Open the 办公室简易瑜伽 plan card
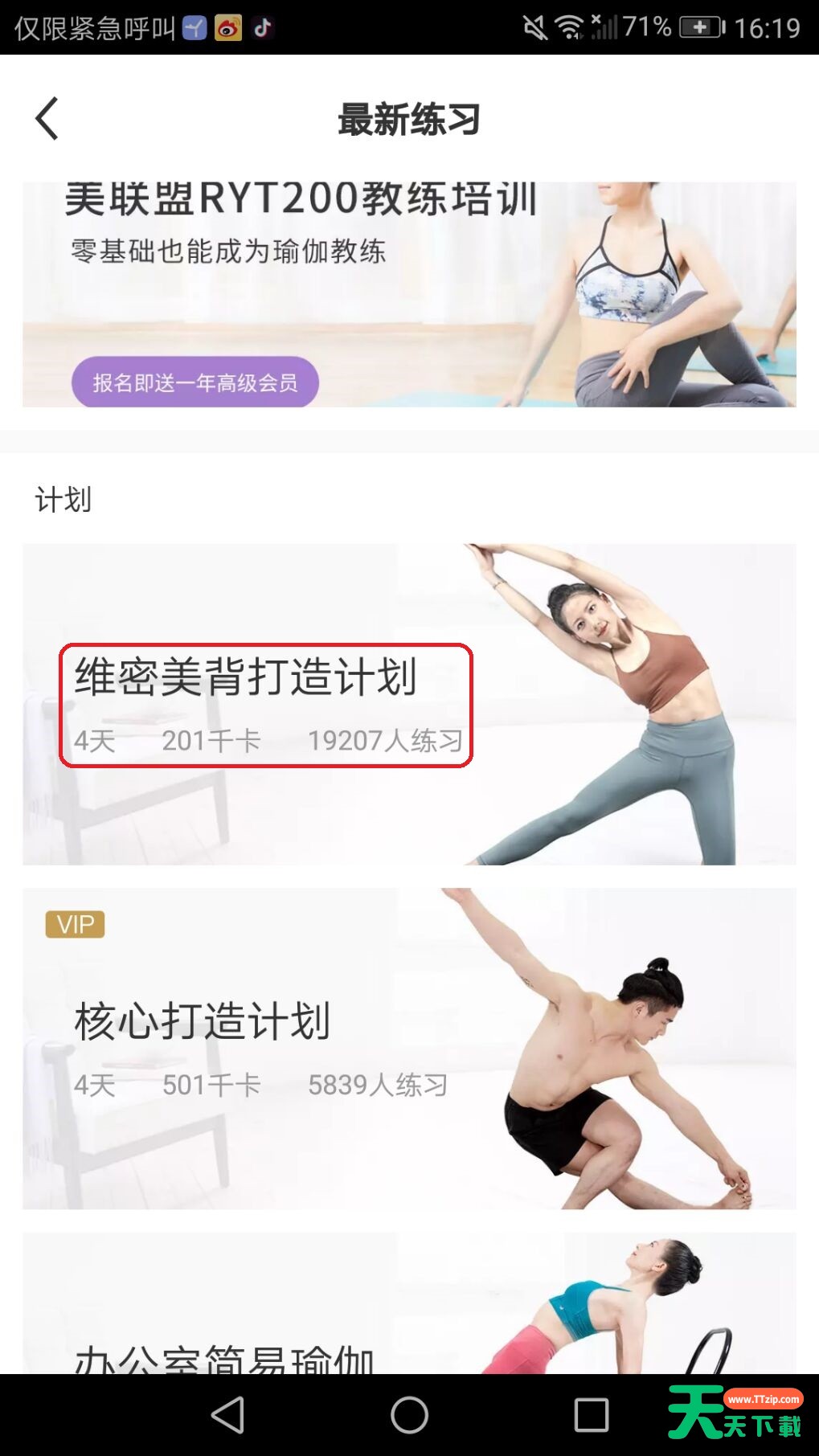 pos(409,1303)
